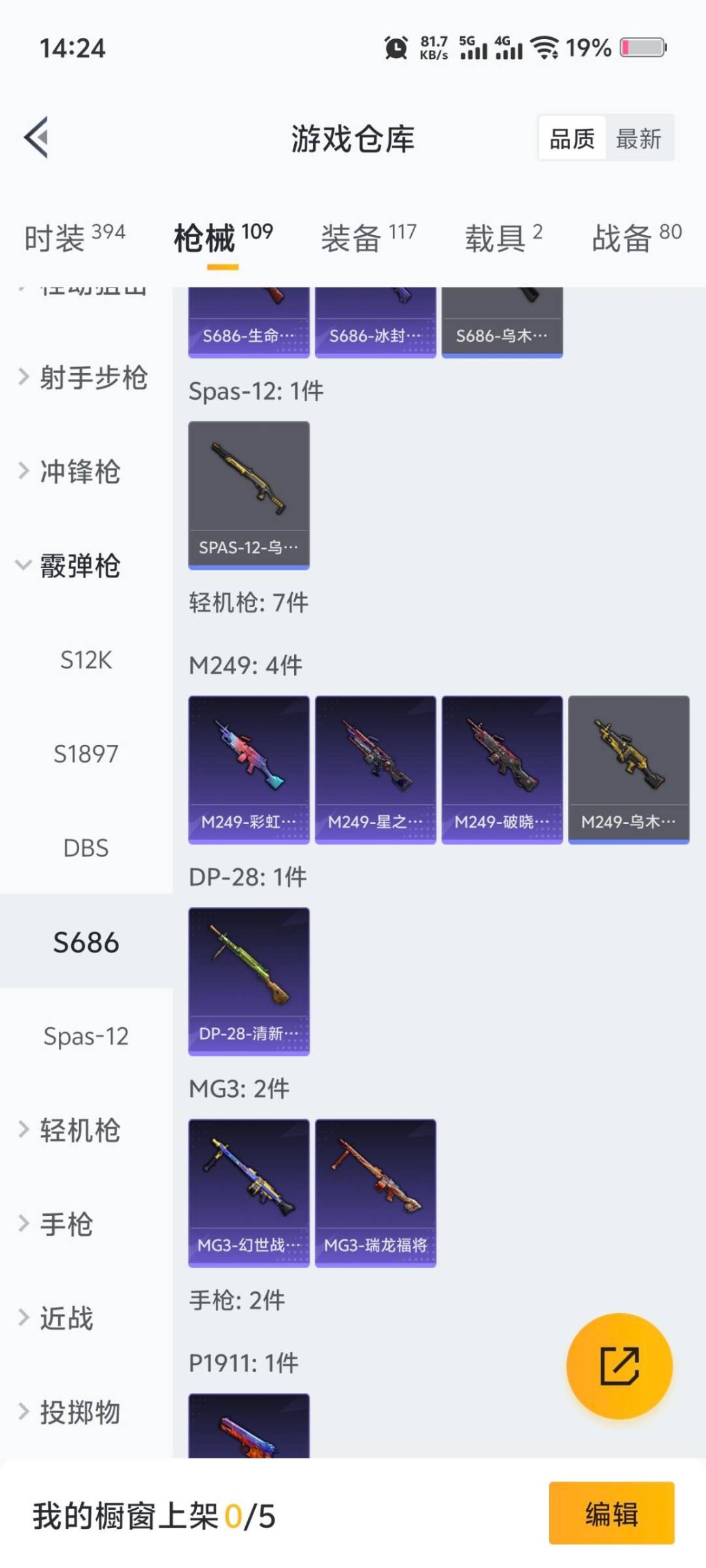The width and height of the screenshot is (706, 1568).
Task: Expand the 手枪 sidebar category
Action: pyautogui.click(x=59, y=1224)
